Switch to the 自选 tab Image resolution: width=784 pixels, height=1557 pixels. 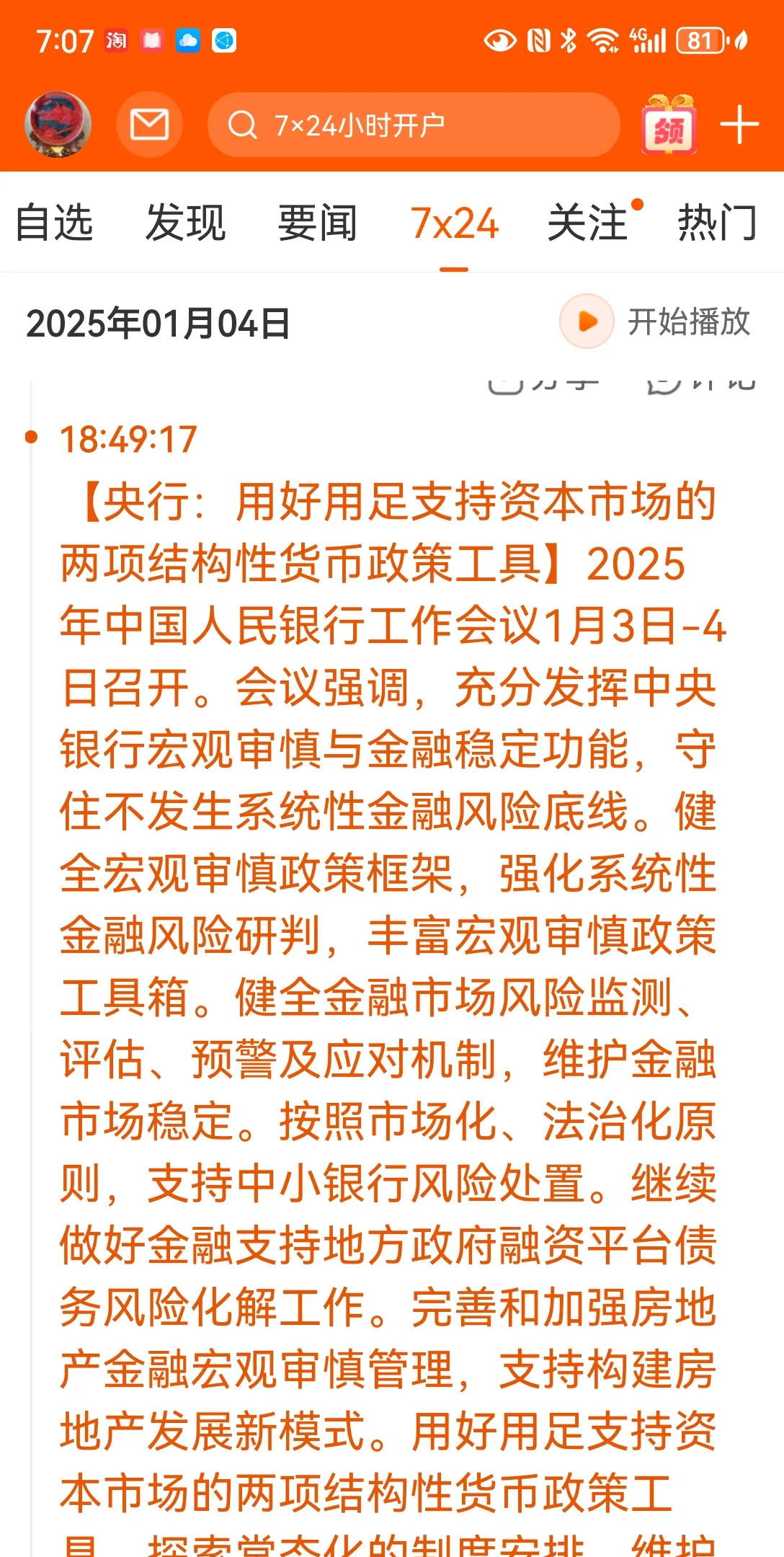click(54, 222)
